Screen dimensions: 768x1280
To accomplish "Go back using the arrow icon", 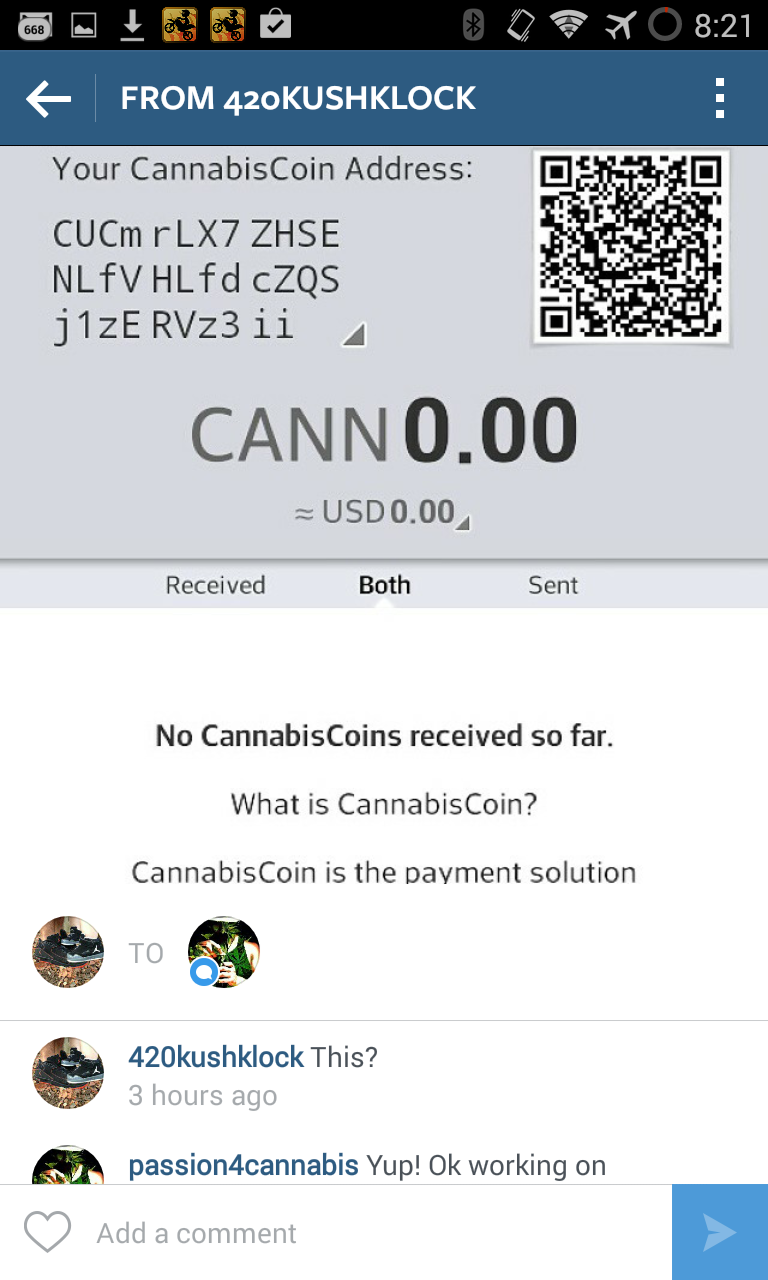I will coord(48,98).
